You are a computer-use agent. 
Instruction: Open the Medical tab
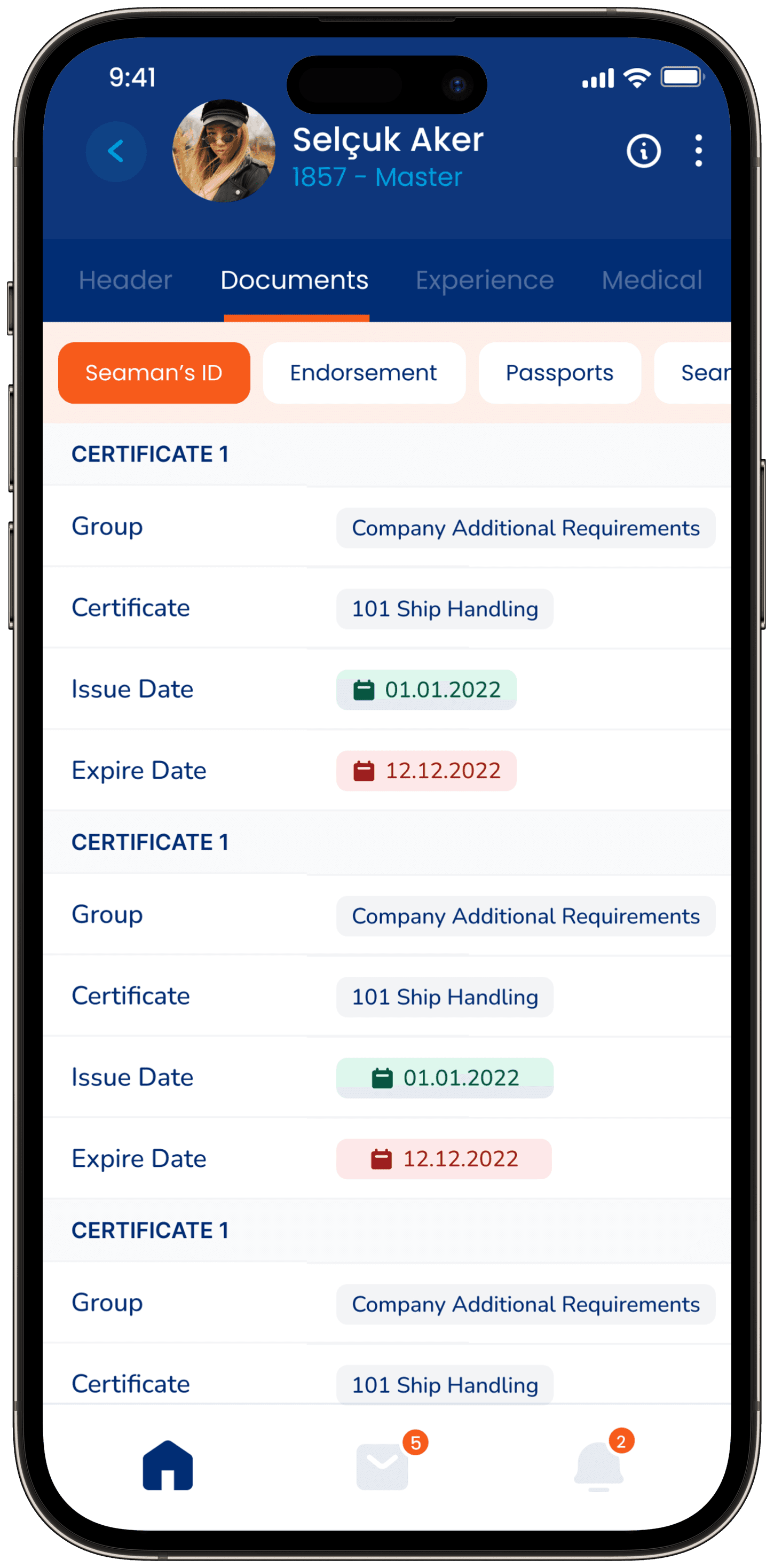[x=652, y=280]
